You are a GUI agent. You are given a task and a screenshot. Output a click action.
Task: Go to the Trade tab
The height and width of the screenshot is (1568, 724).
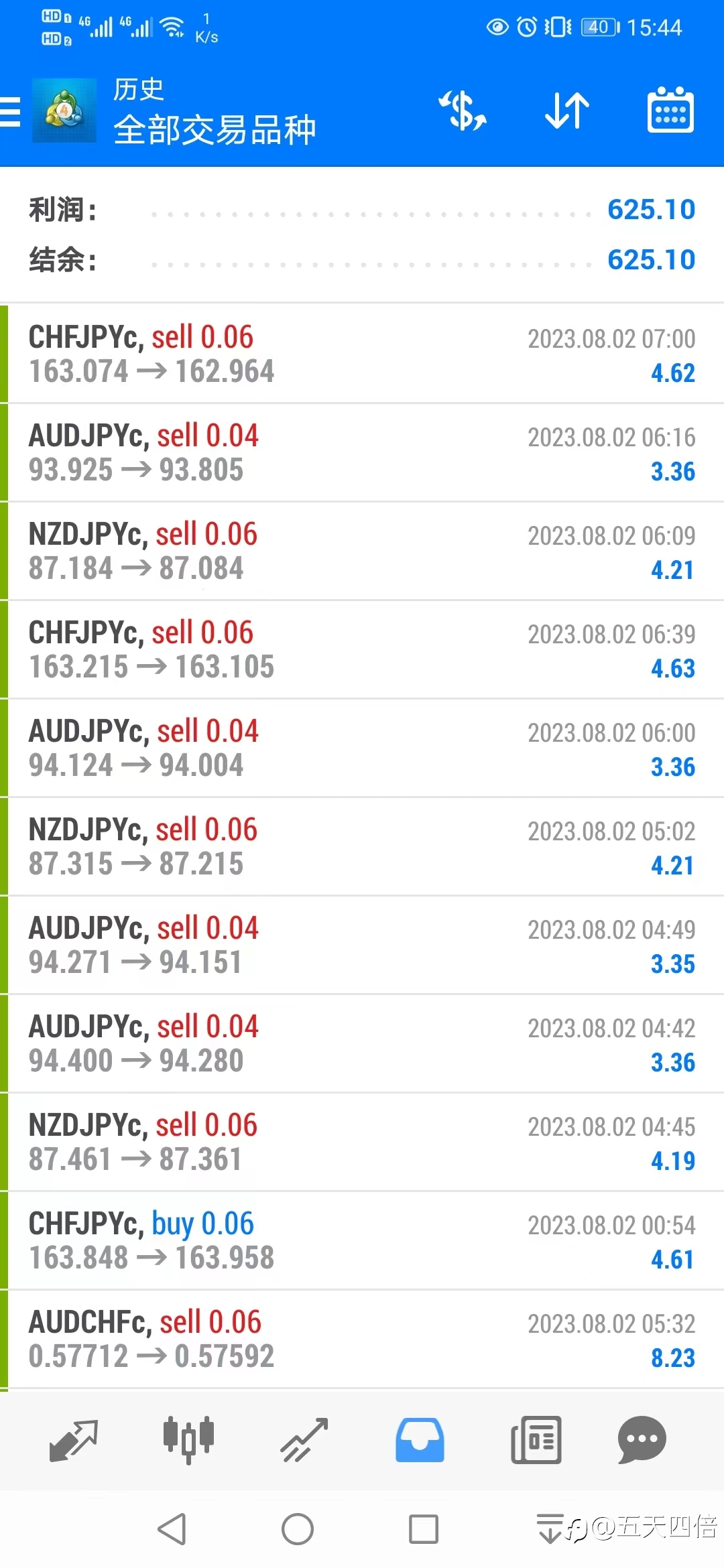304,1440
